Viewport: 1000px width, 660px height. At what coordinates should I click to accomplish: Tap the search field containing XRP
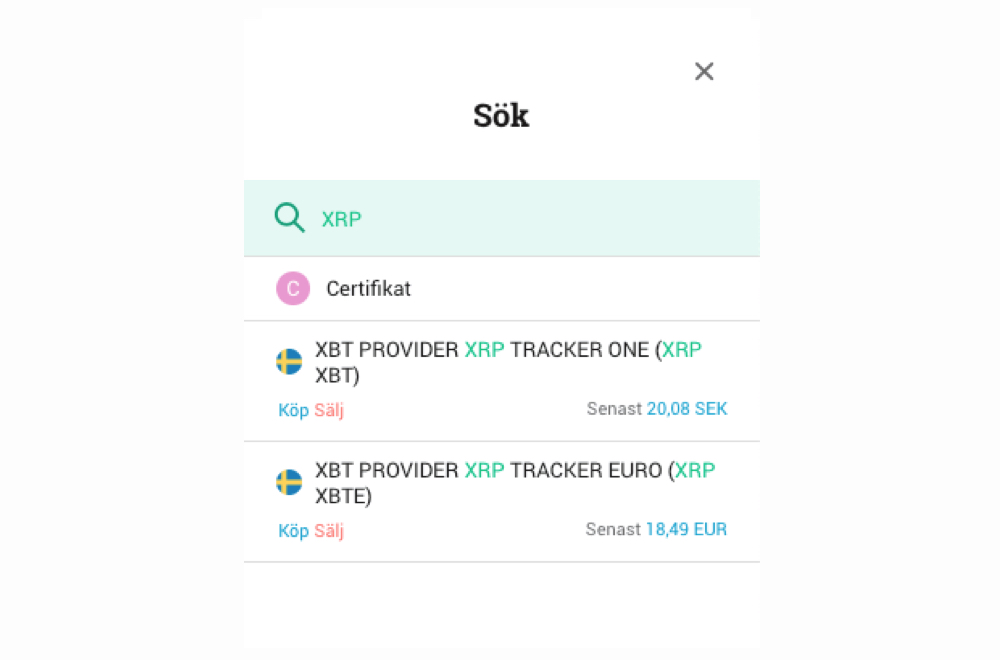click(x=520, y=218)
